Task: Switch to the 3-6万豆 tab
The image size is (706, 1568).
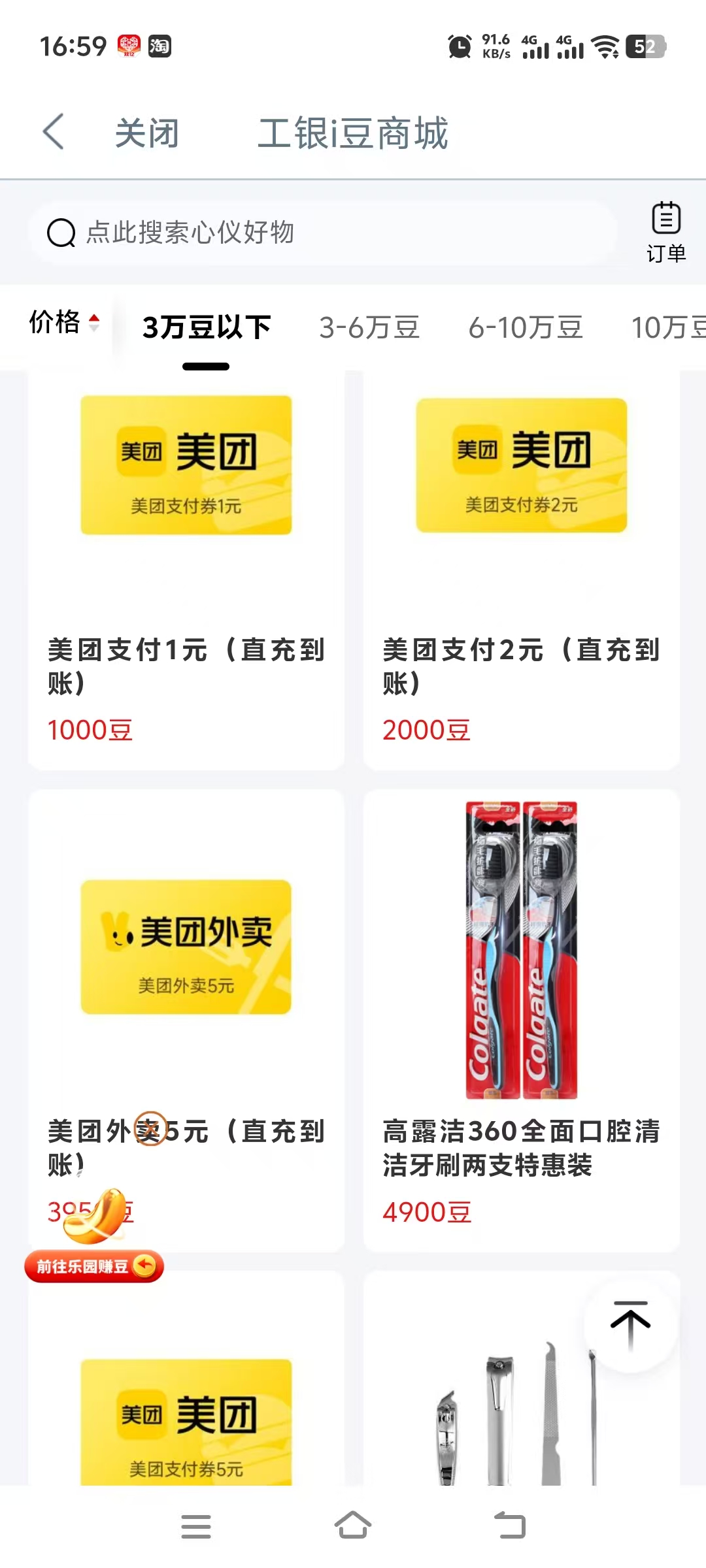Action: tap(369, 327)
